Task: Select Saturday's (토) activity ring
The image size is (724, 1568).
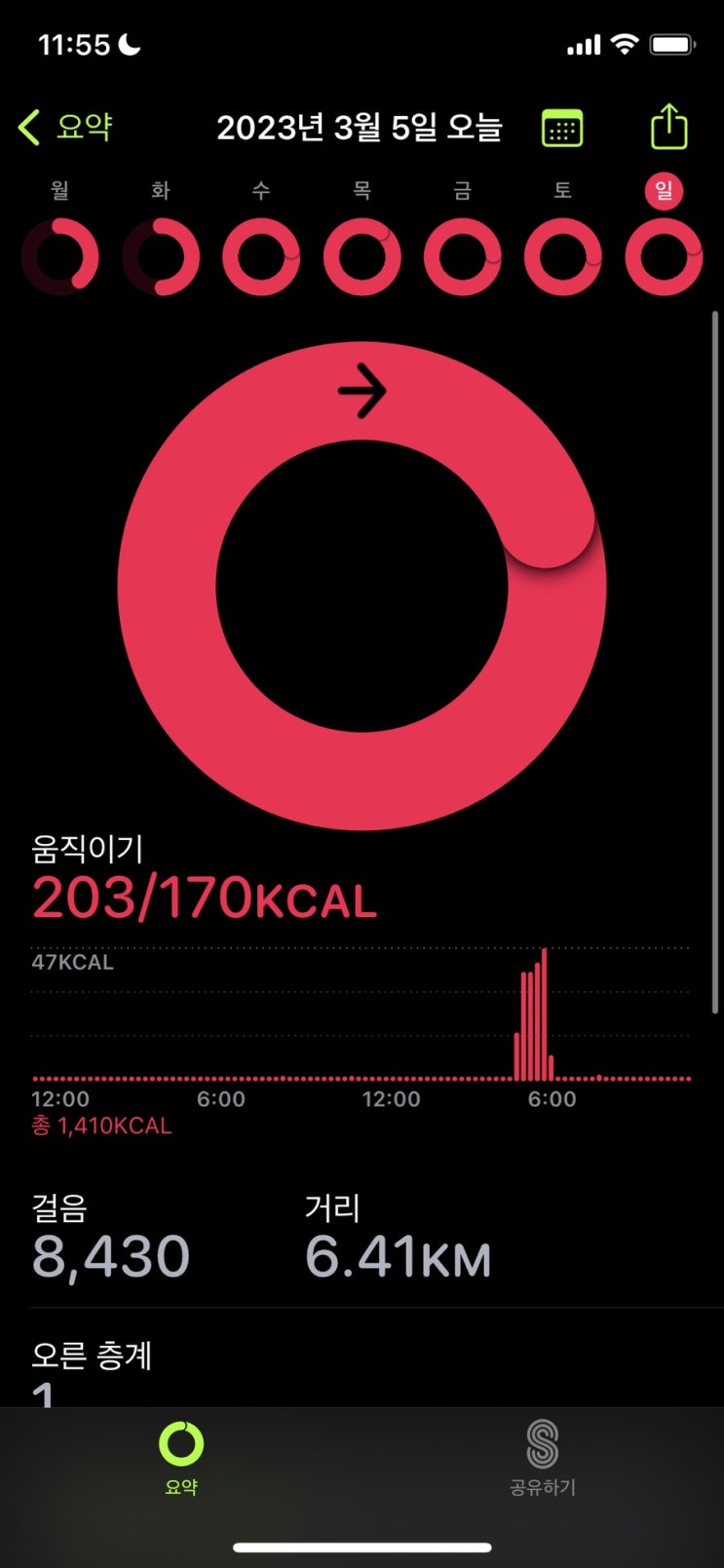Action: [563, 257]
